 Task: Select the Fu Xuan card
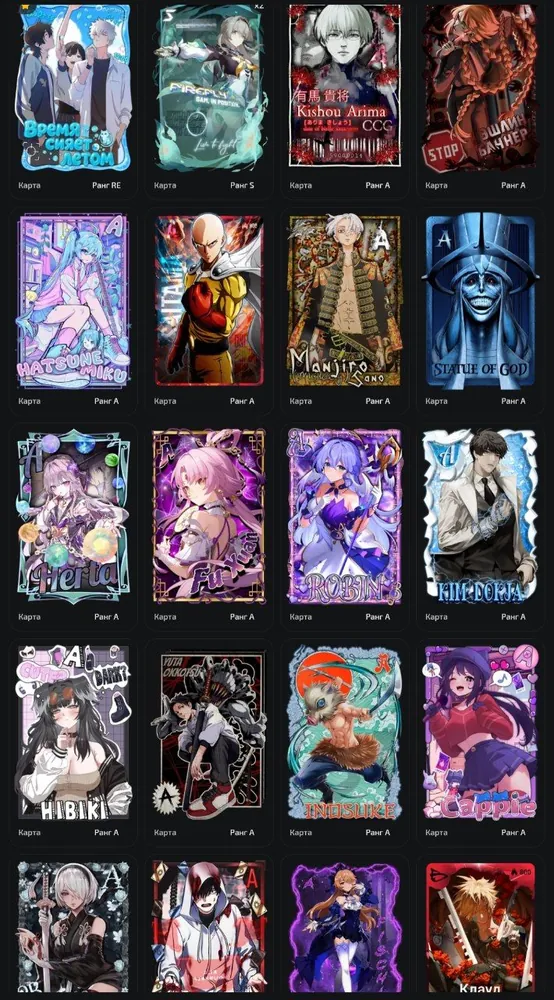pyautogui.click(x=209, y=516)
